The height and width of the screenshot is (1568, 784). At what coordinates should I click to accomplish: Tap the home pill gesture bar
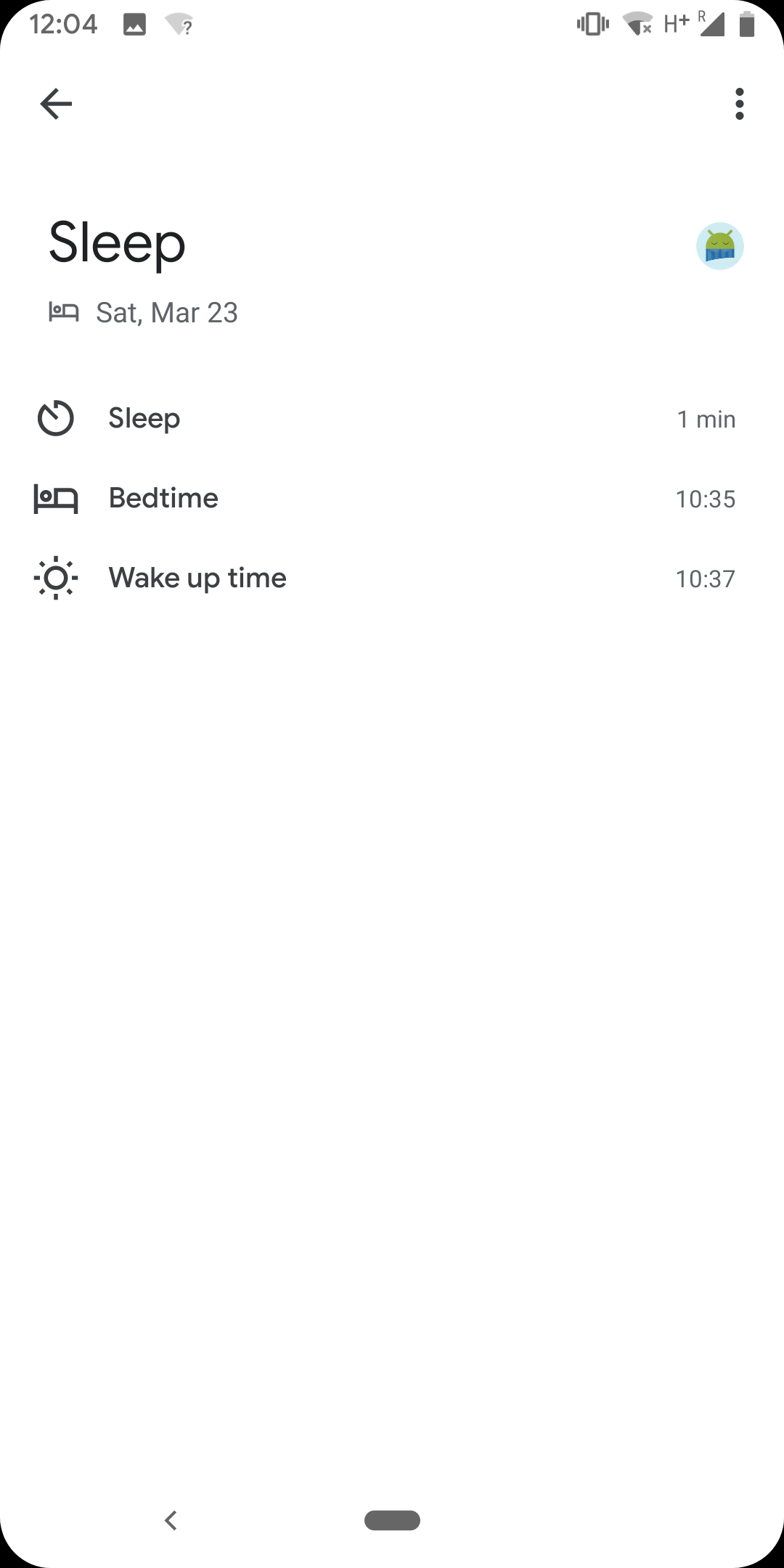(392, 1520)
